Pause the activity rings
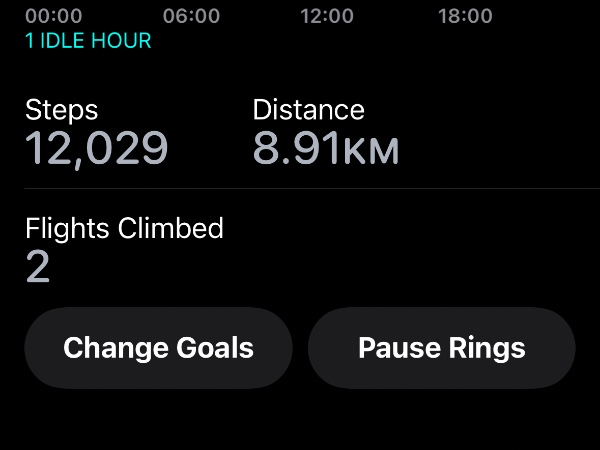 441,348
